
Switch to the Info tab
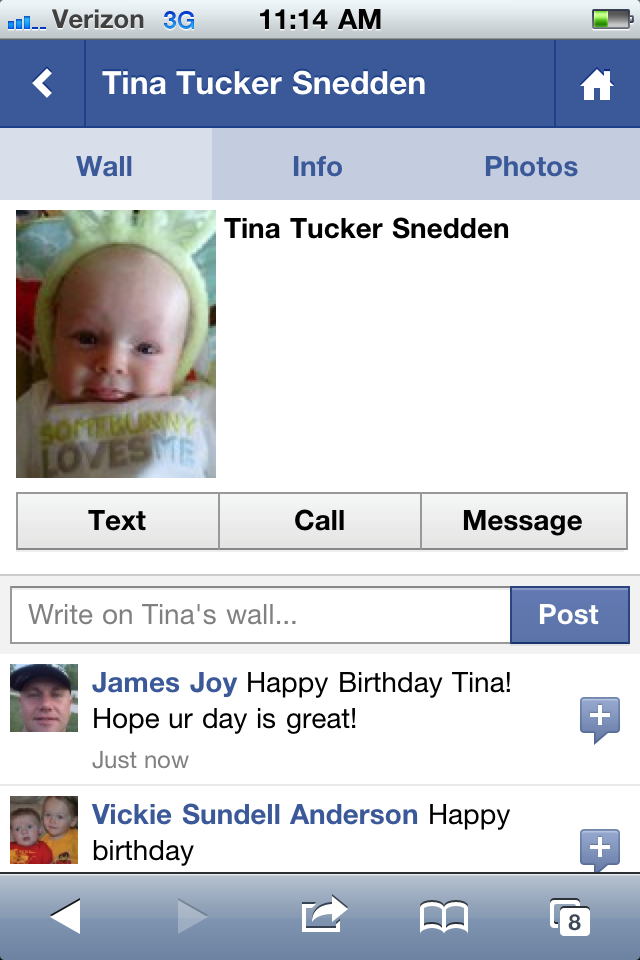317,166
